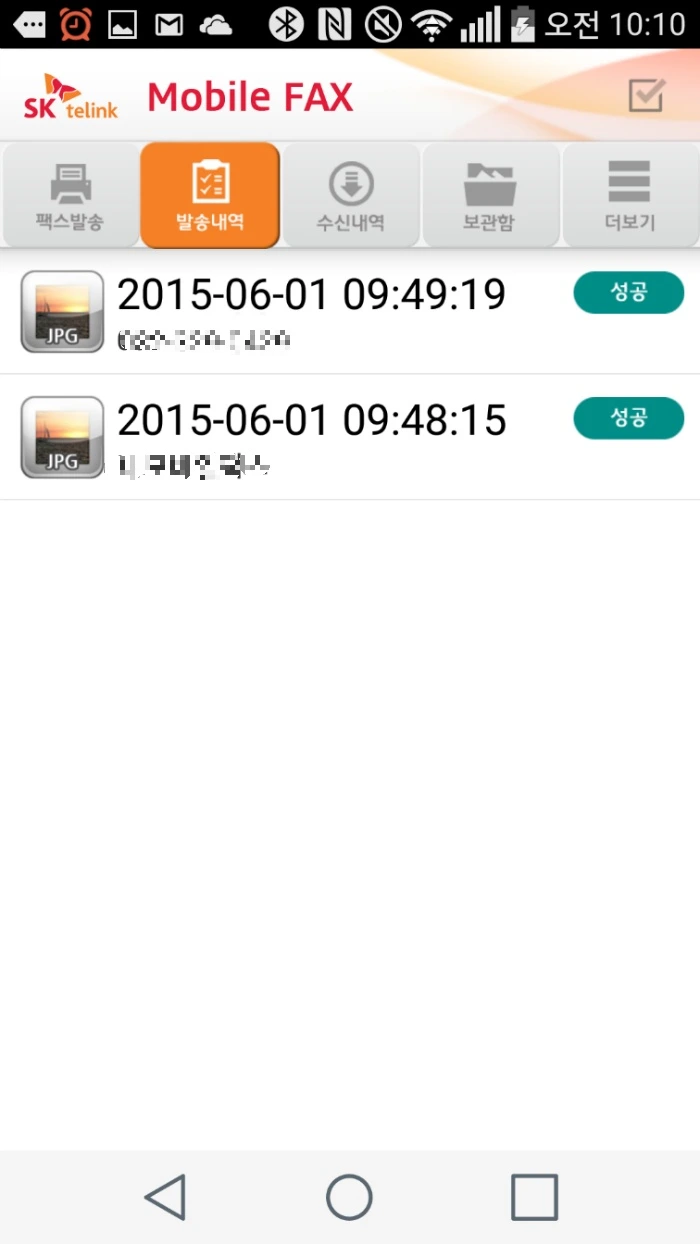The width and height of the screenshot is (700, 1244).
Task: Open the 수신내역 tab
Action: pos(351,195)
